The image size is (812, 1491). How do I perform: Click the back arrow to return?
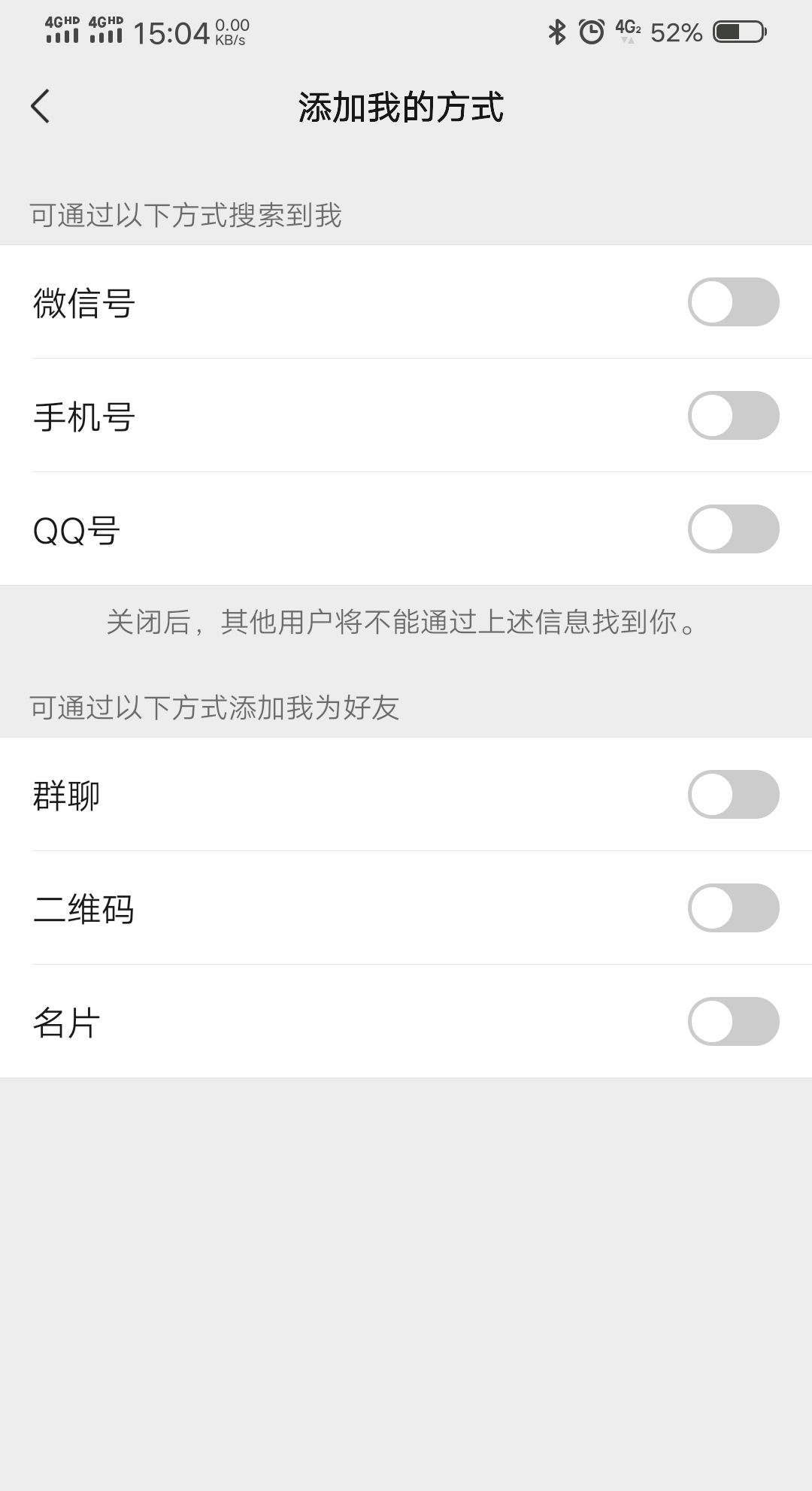[x=39, y=105]
